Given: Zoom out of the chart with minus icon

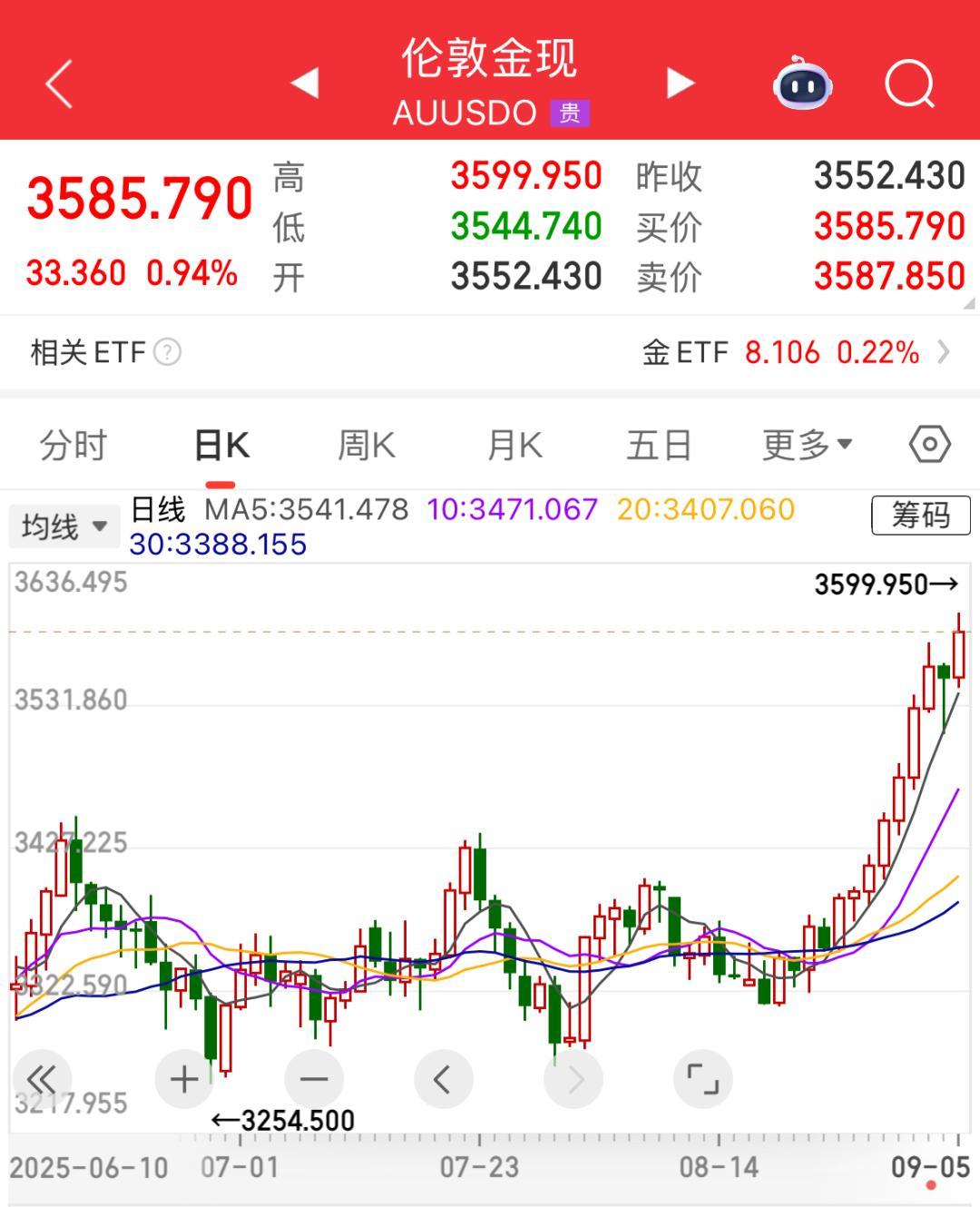Looking at the screenshot, I should pos(313,1079).
